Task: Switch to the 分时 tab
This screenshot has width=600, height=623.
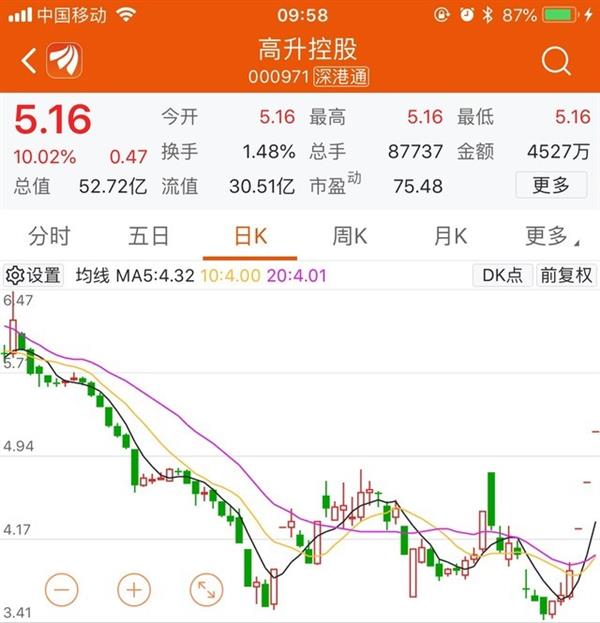Action: coord(50,237)
